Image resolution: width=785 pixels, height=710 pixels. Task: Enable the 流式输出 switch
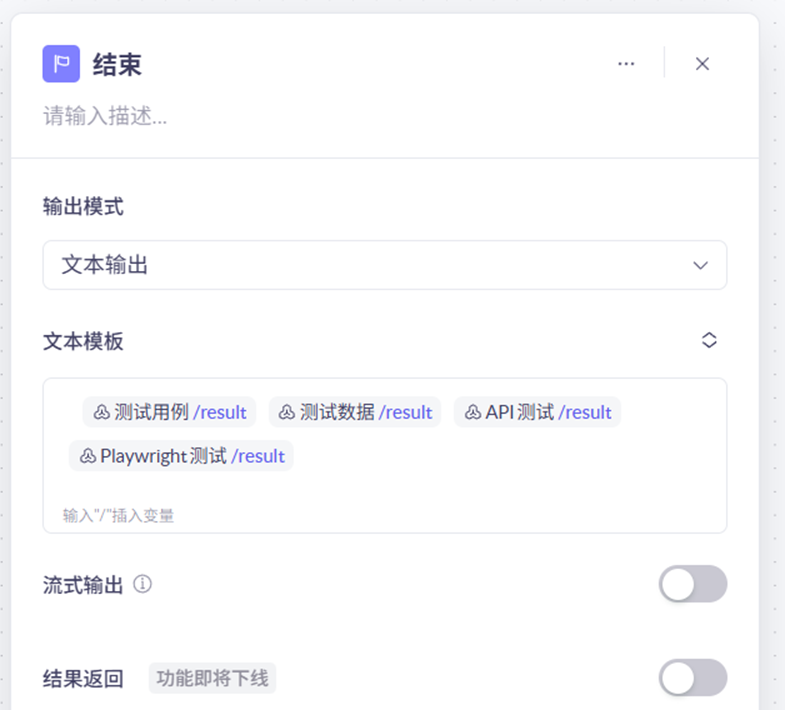coord(692,584)
